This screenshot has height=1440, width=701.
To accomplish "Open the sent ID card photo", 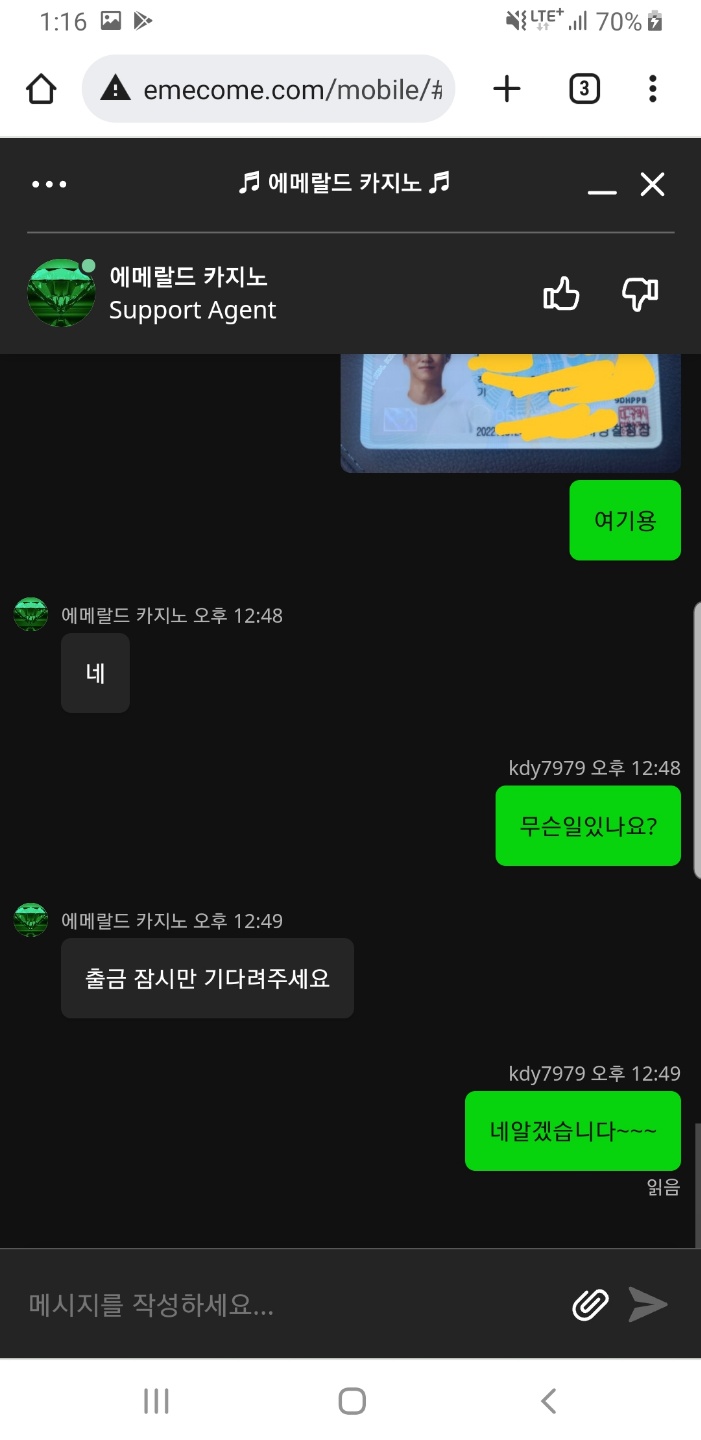I will point(510,412).
